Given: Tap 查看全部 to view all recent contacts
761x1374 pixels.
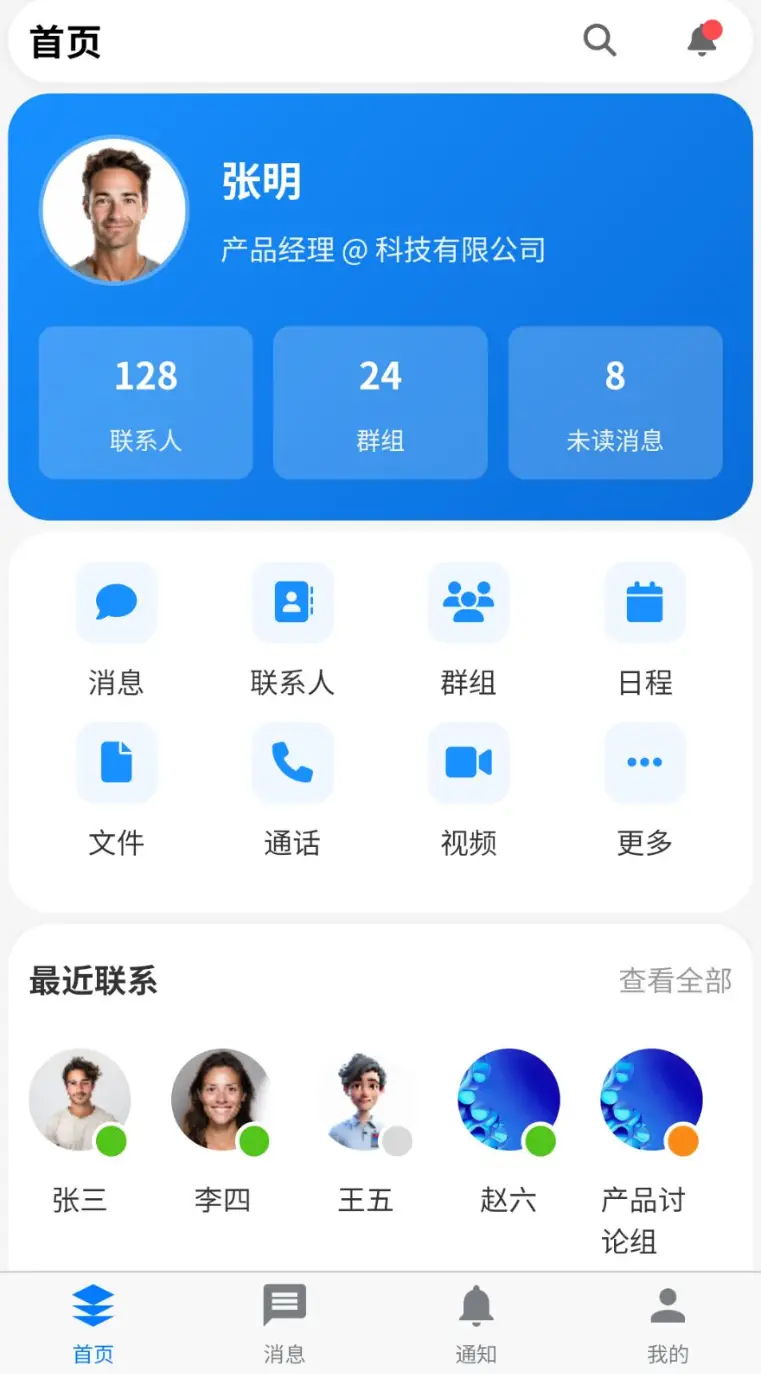Looking at the screenshot, I should (676, 981).
